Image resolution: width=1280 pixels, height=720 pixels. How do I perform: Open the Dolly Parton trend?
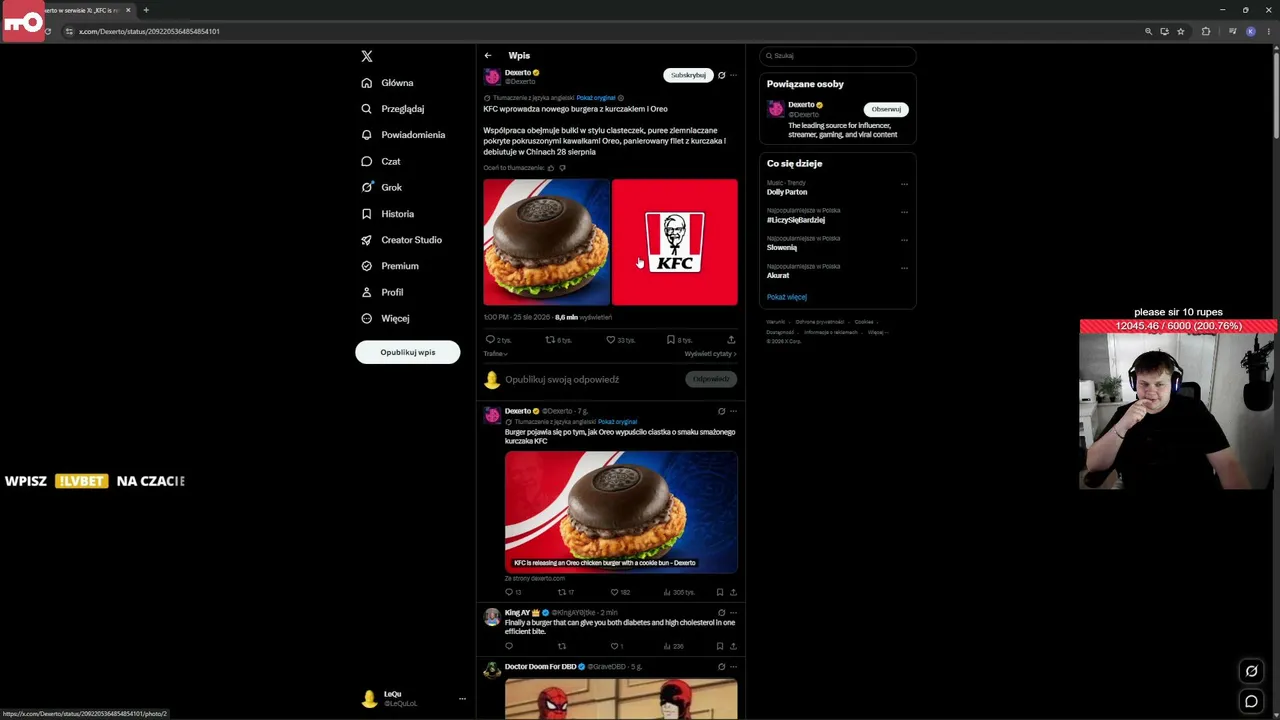(x=787, y=192)
